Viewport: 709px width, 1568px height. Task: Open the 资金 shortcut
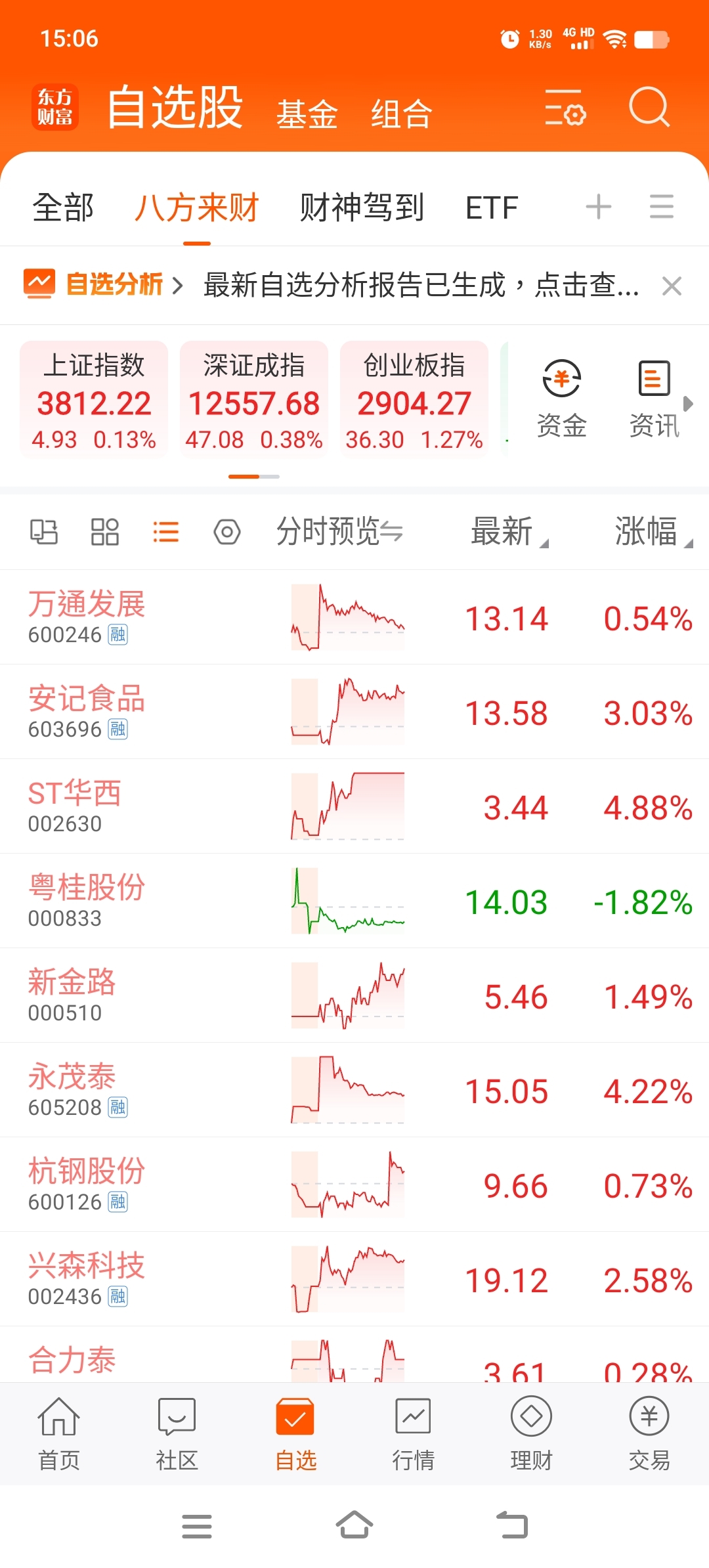562,399
